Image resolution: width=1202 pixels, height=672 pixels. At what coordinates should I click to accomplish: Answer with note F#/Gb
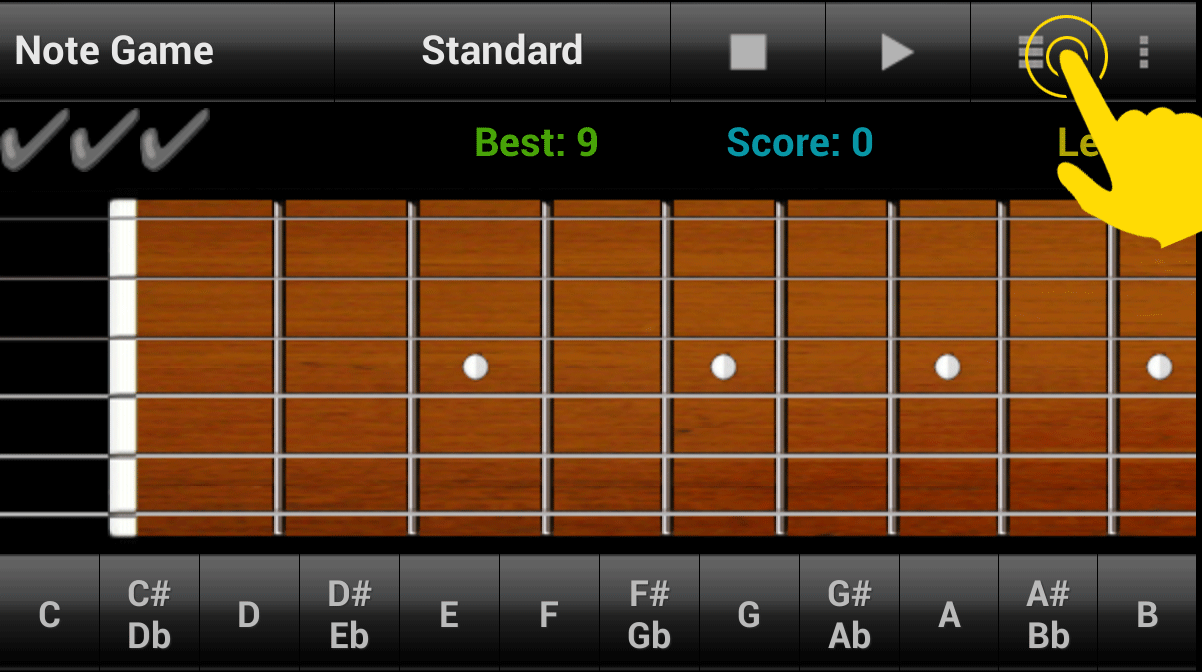coord(649,614)
